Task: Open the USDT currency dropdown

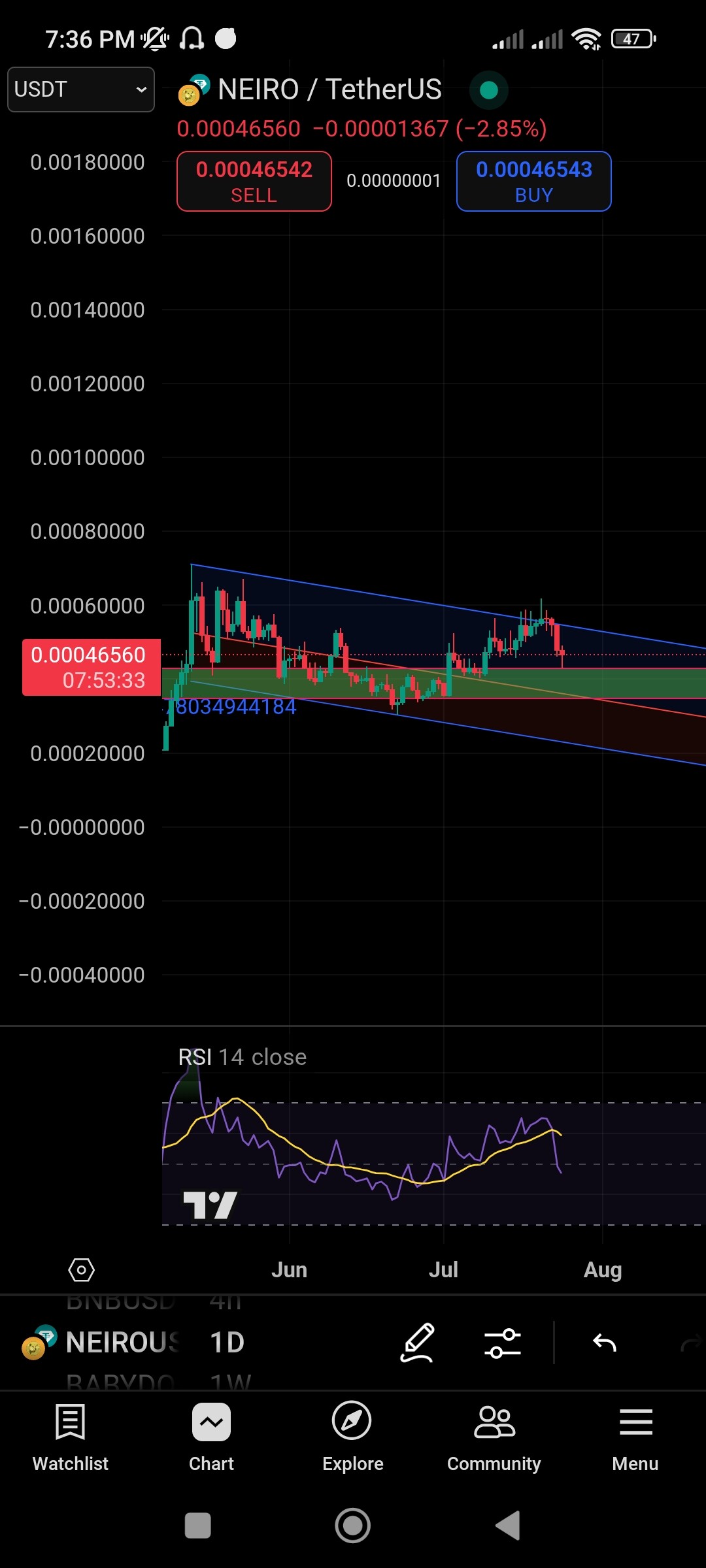Action: (x=81, y=90)
